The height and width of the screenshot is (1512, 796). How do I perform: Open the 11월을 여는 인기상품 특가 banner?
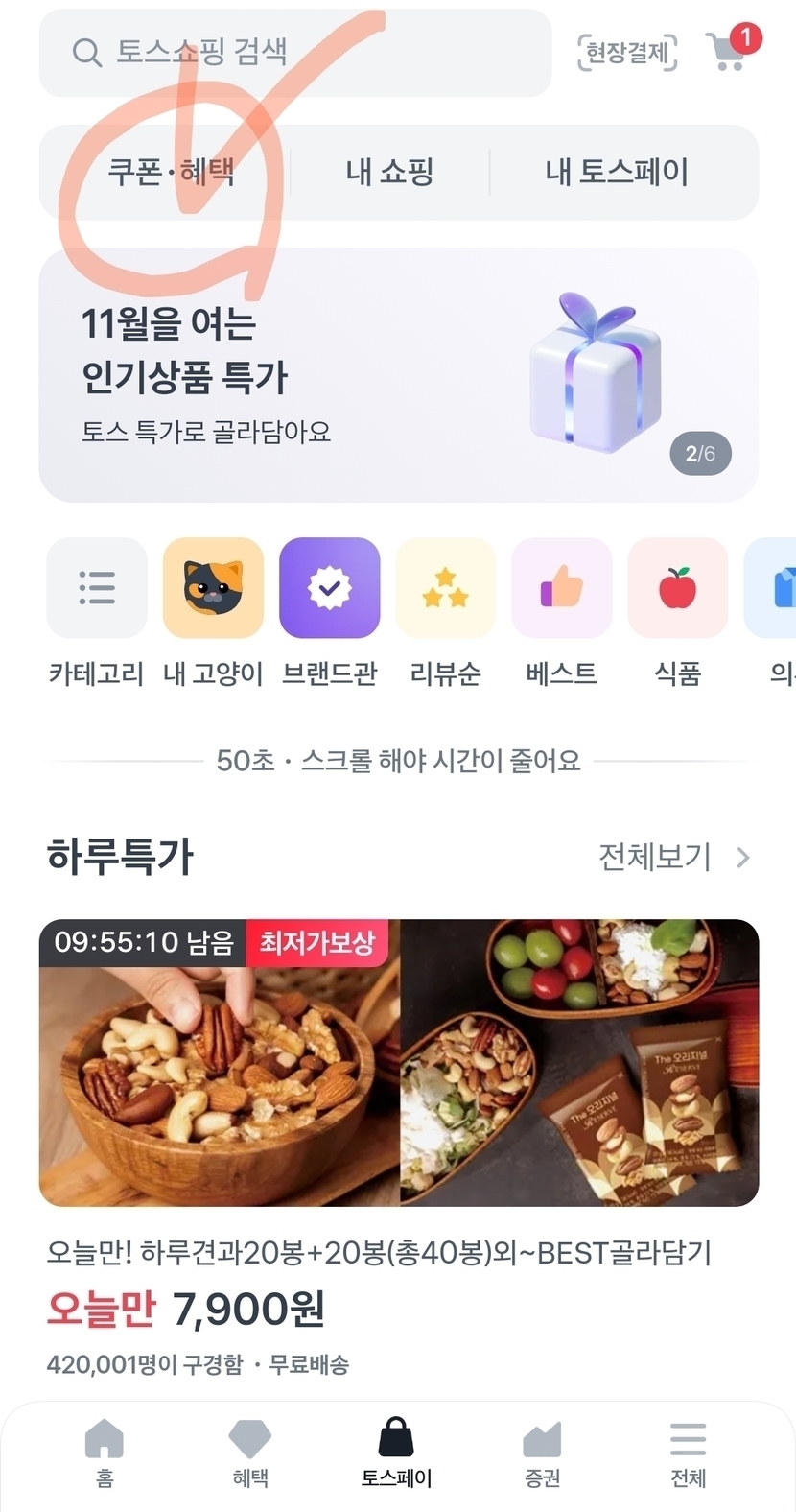398,375
